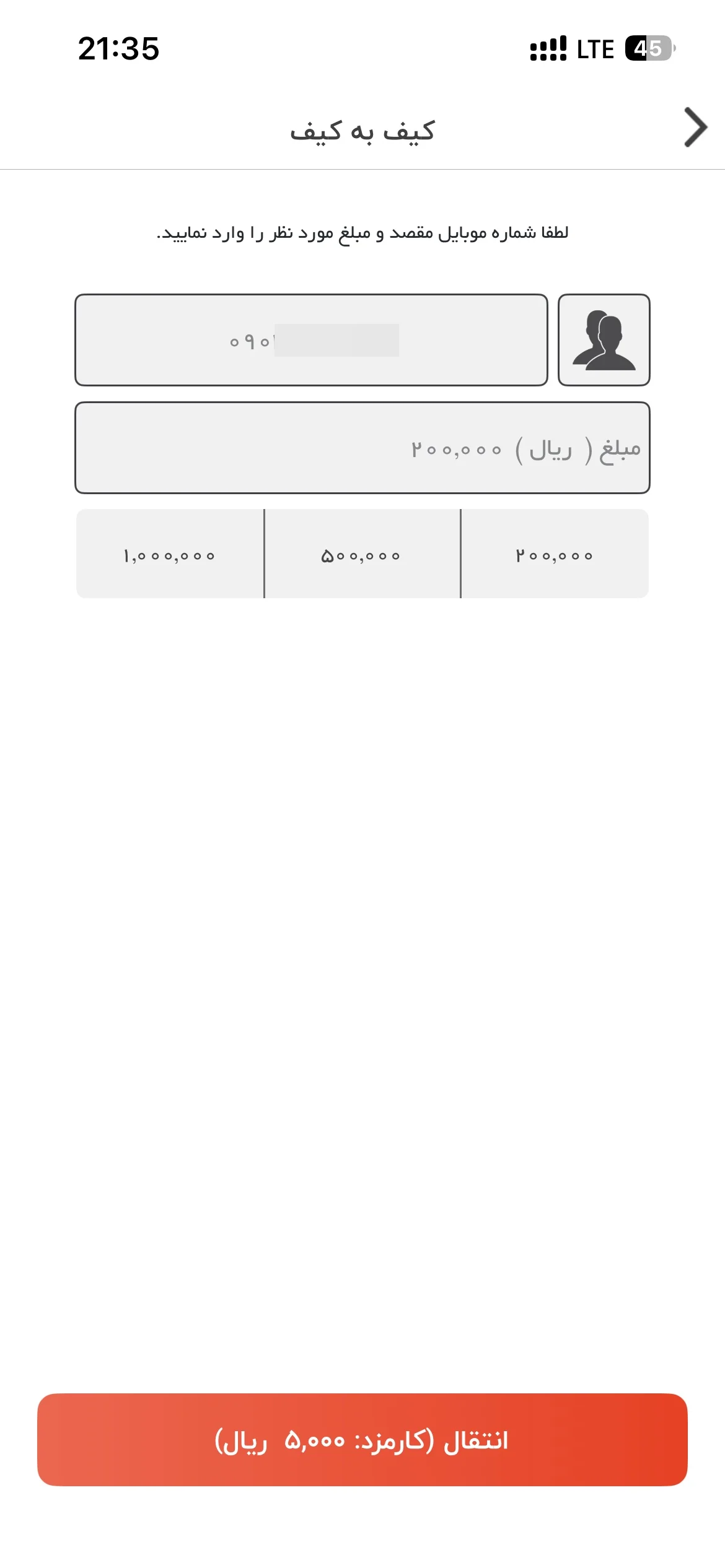
Task: Focus the amount in Rial field
Action: click(362, 448)
